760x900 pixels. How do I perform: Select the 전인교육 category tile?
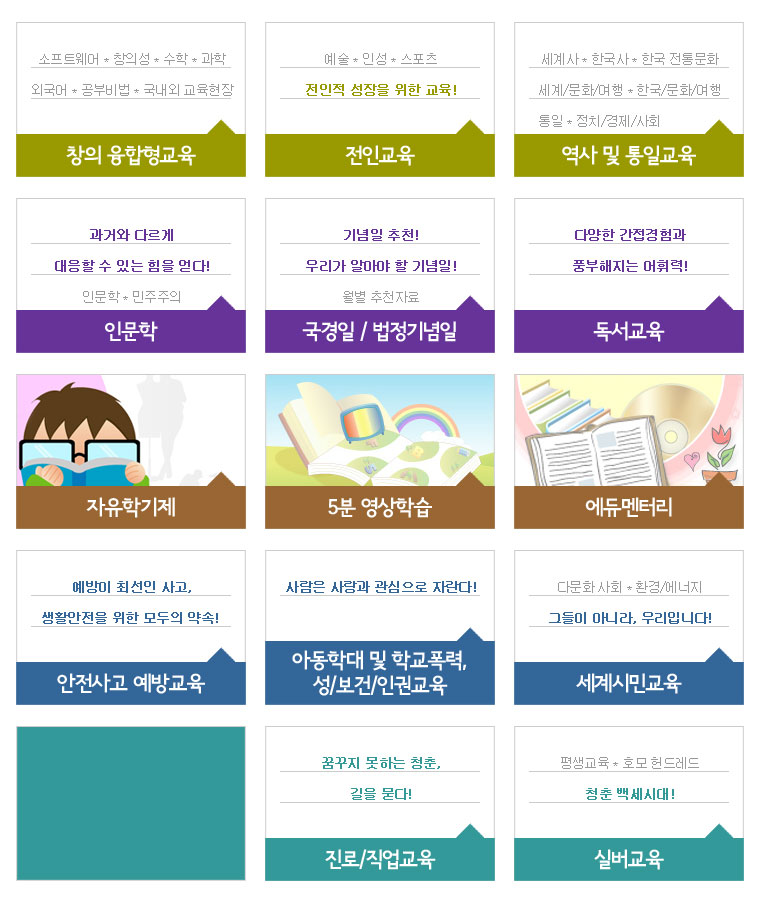click(380, 155)
